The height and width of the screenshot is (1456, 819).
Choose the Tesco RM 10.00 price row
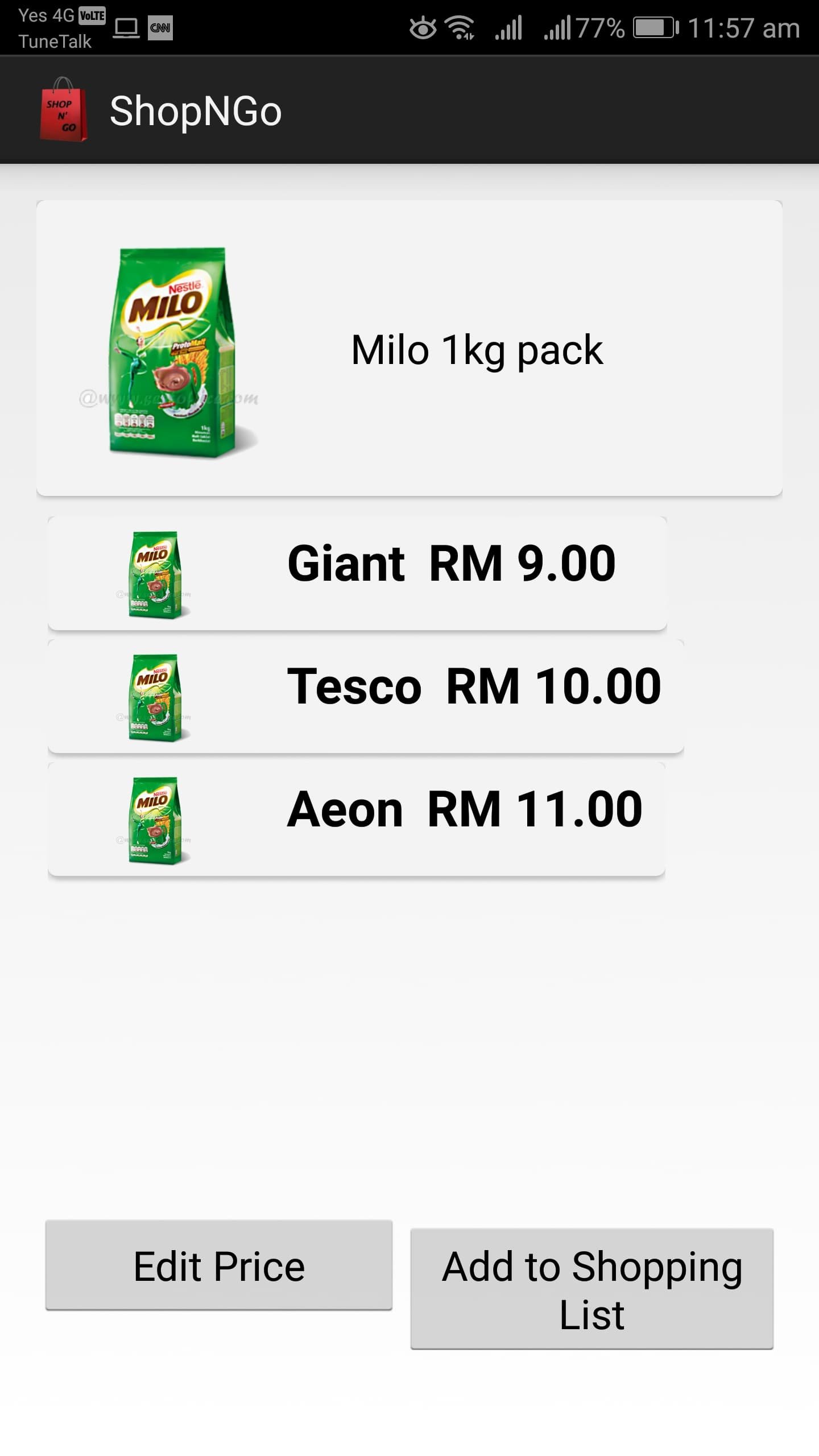(x=365, y=696)
